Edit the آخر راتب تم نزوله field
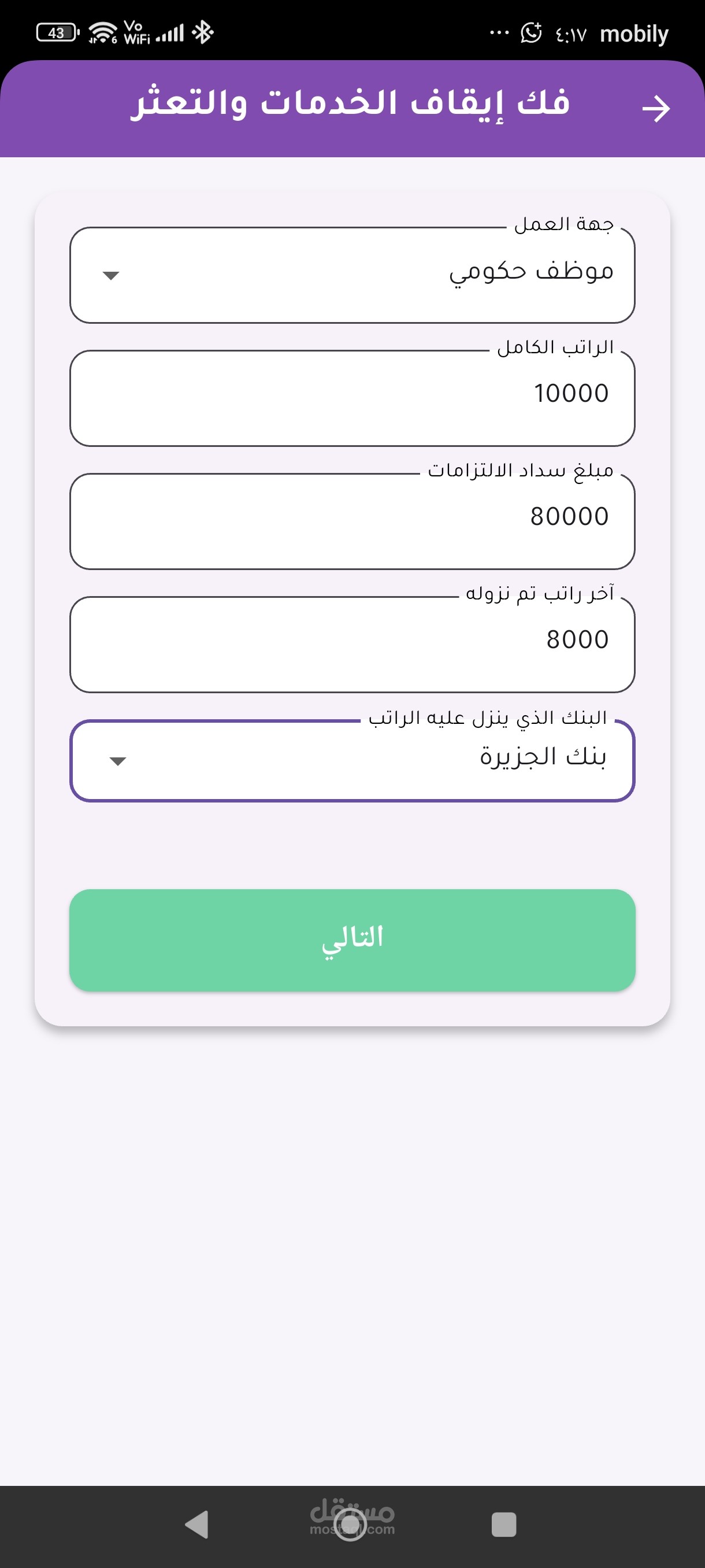 pyautogui.click(x=352, y=644)
